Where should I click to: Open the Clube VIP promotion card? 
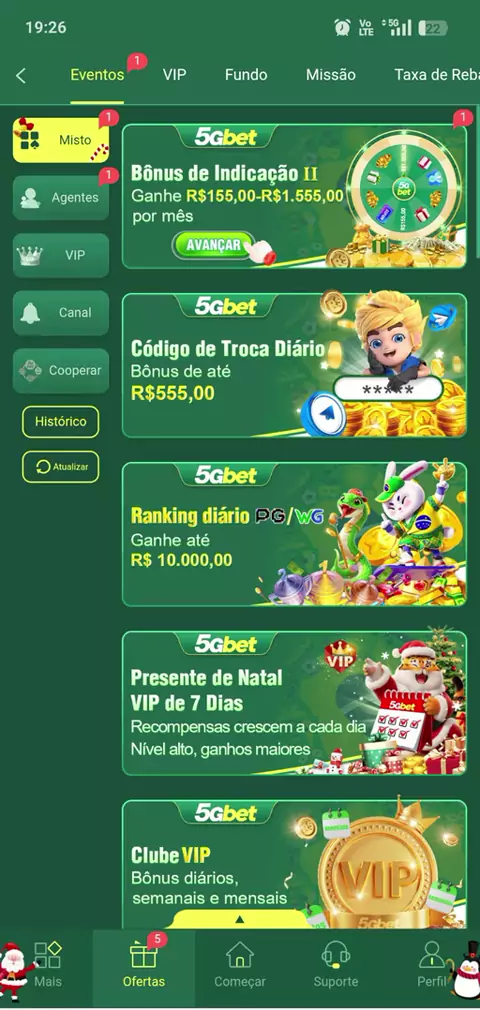(x=294, y=863)
